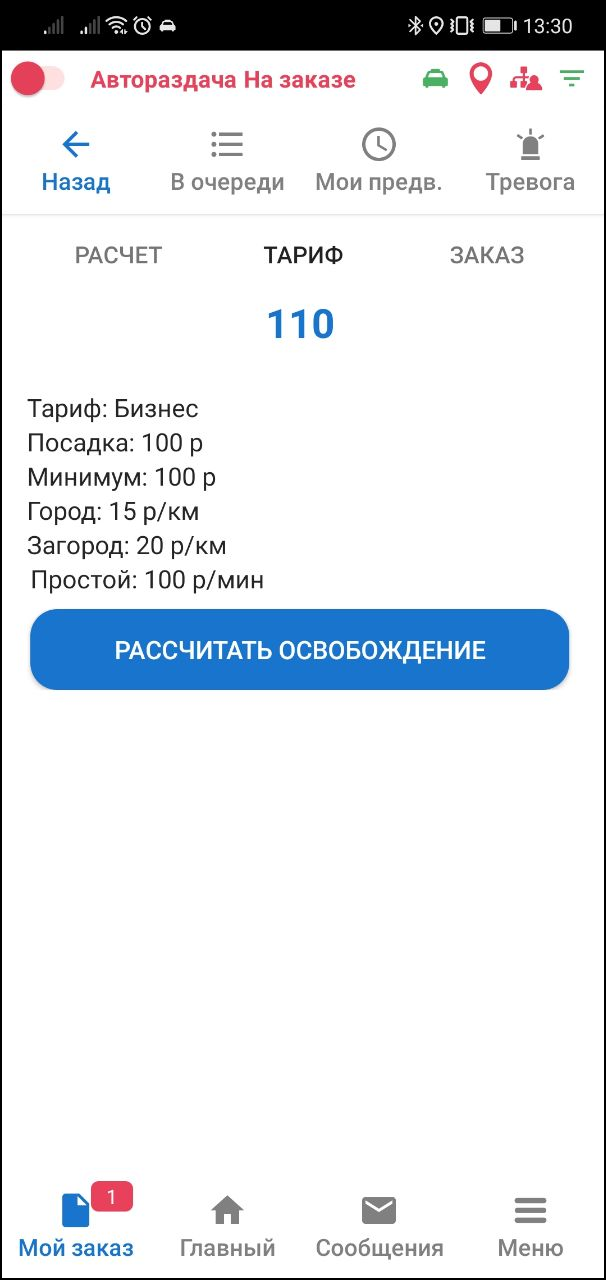Screen dimensions: 606x1280
Task: Go back with Назад
Action: 76,161
